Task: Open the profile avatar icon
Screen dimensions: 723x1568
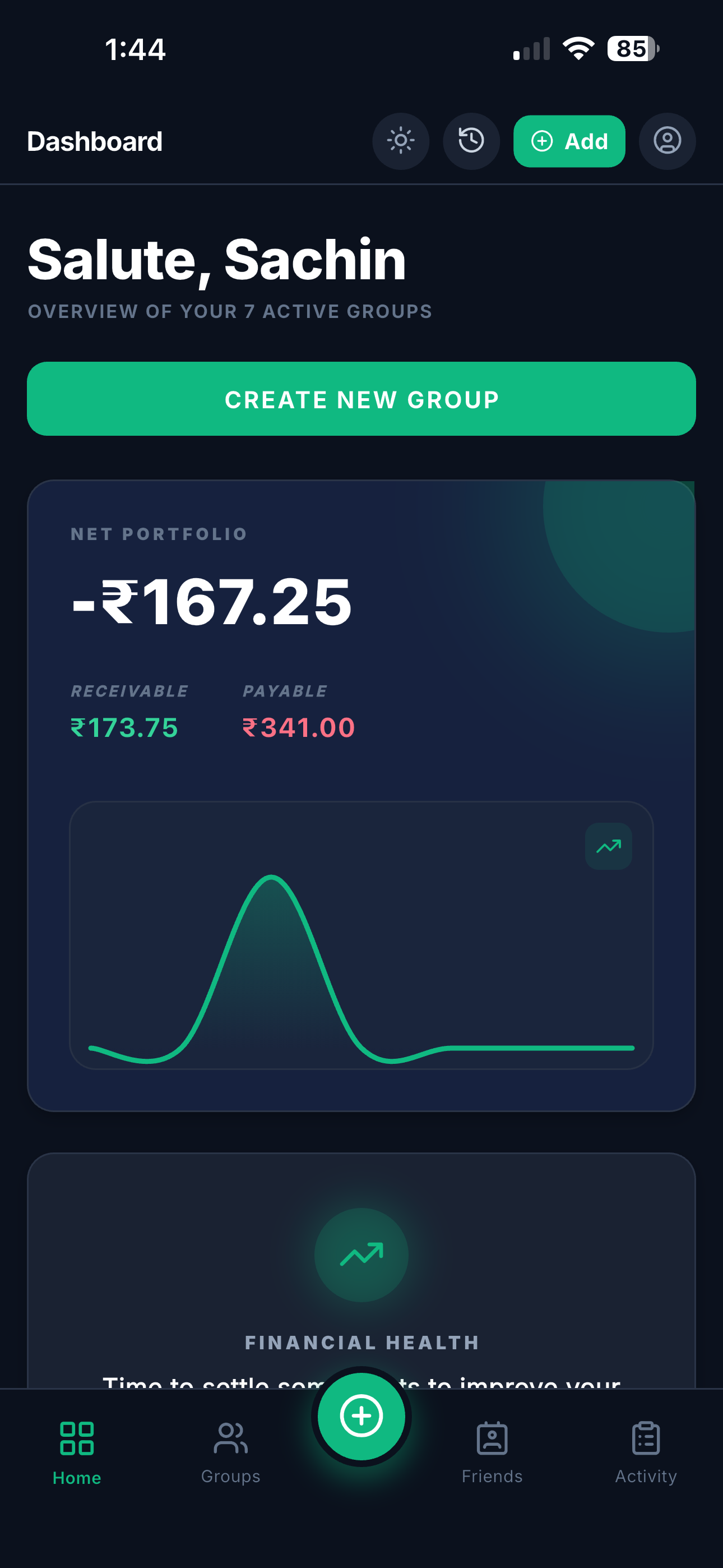Action: point(667,141)
